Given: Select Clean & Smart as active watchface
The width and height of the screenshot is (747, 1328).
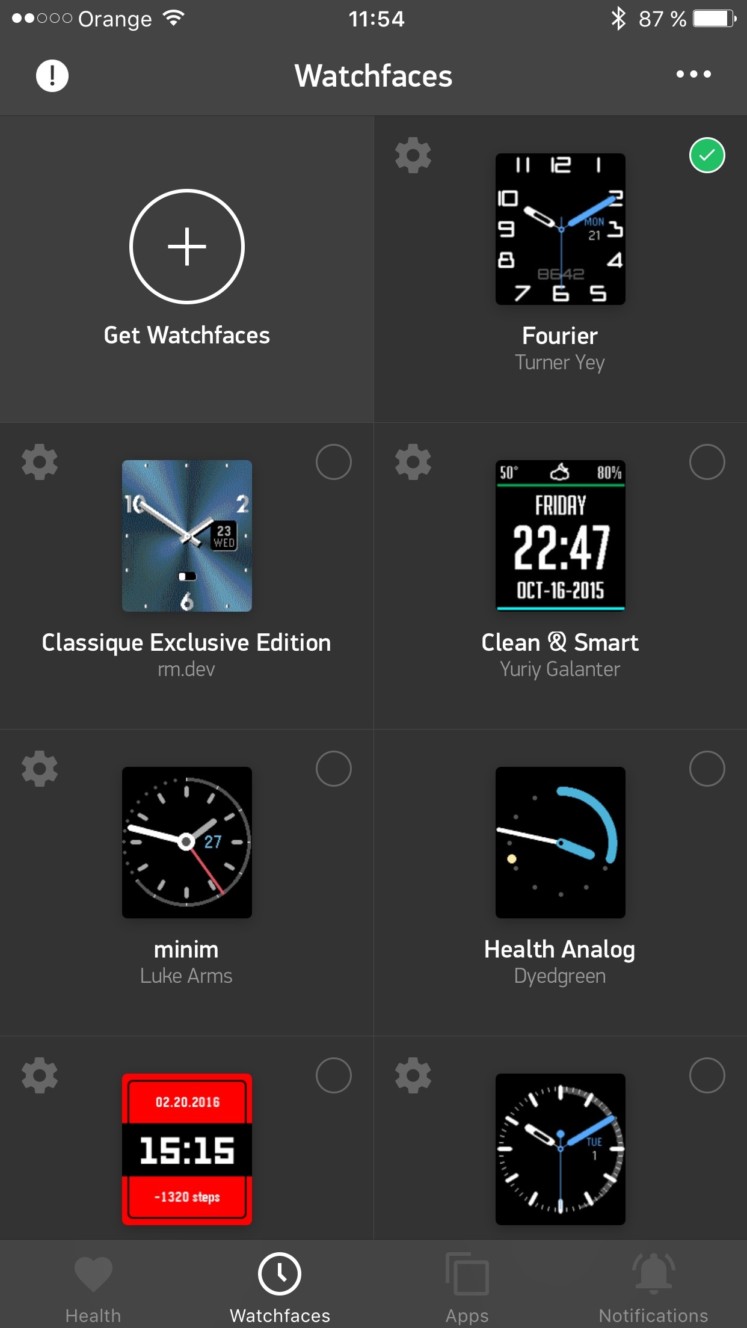Looking at the screenshot, I should pyautogui.click(x=707, y=462).
